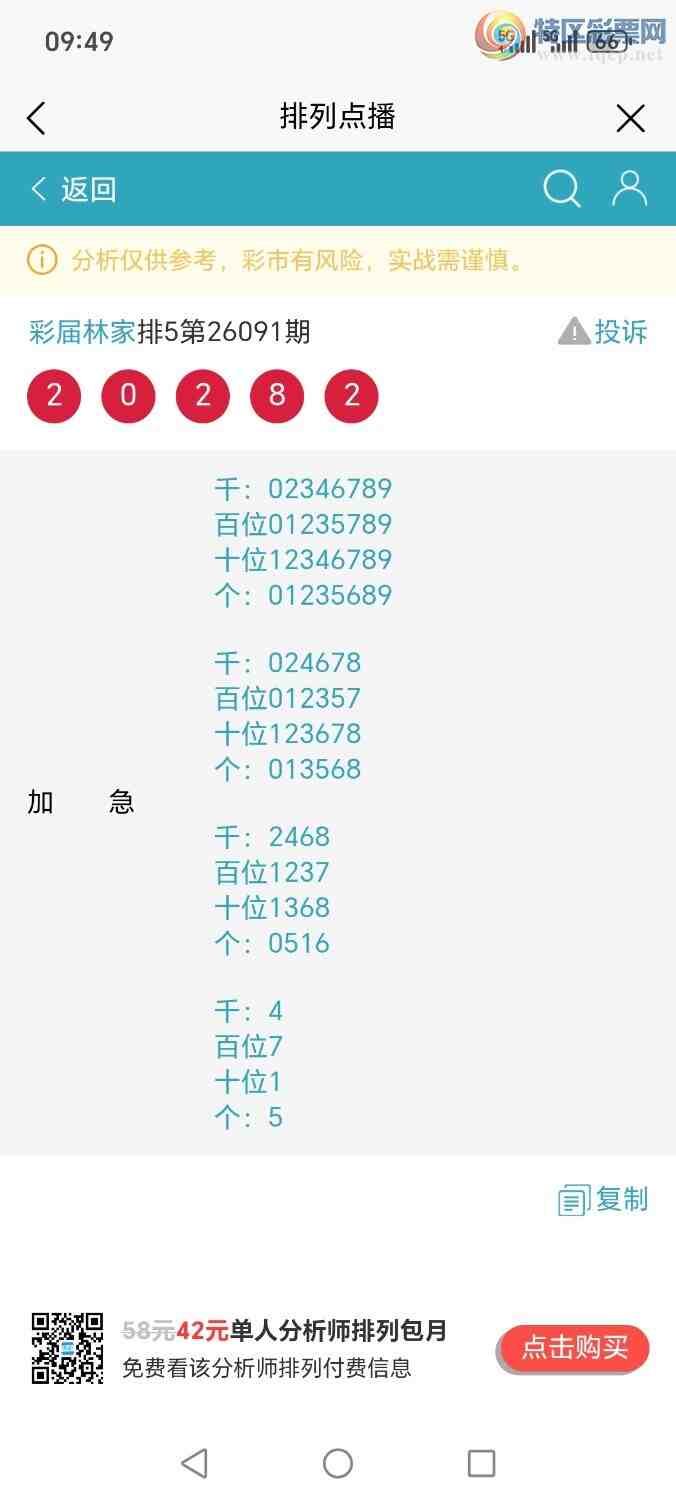Tap the system home button

pyautogui.click(x=338, y=1463)
